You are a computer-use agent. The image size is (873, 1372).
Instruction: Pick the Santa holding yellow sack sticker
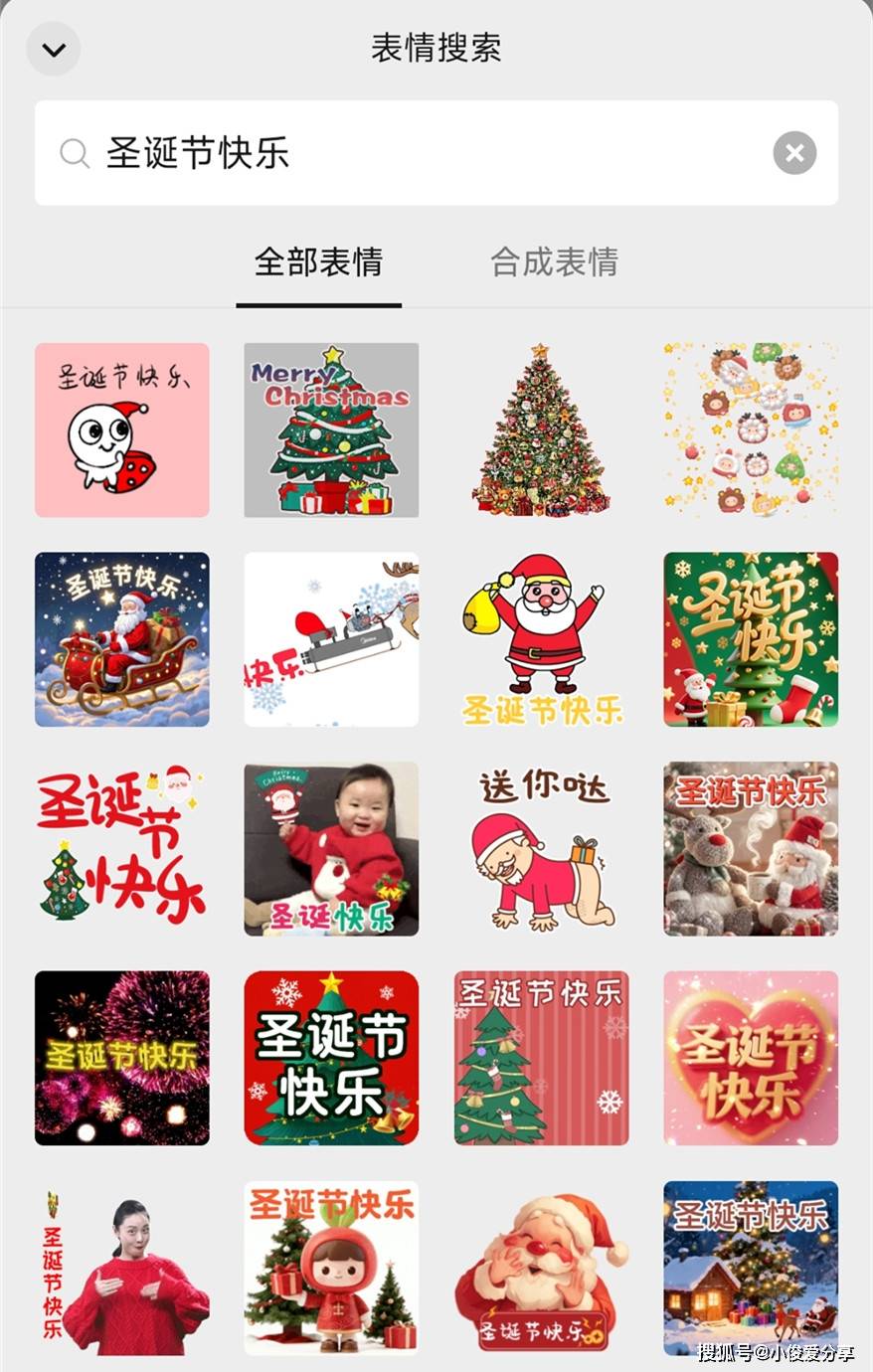[542, 639]
